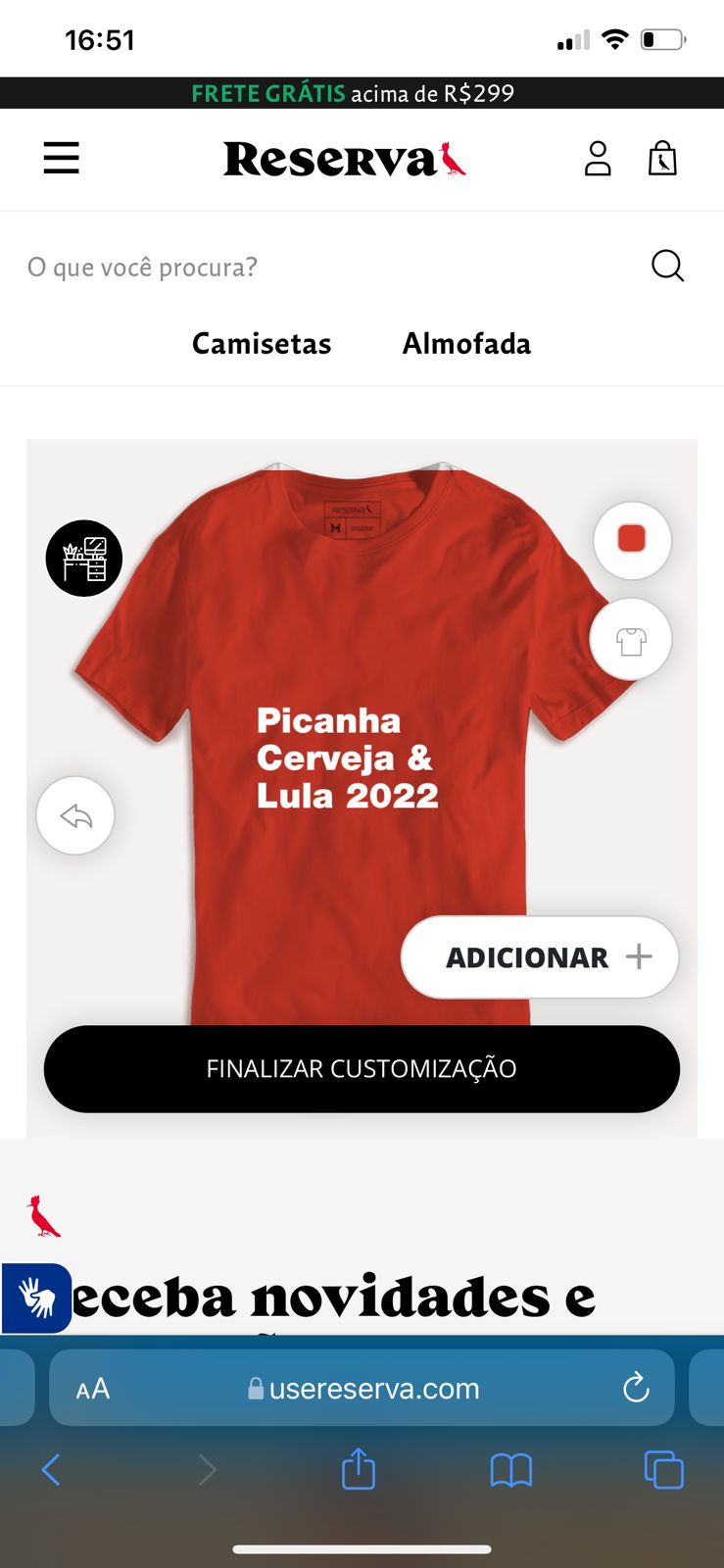
Task: Tap the ADICIONAR button
Action: coord(540,957)
